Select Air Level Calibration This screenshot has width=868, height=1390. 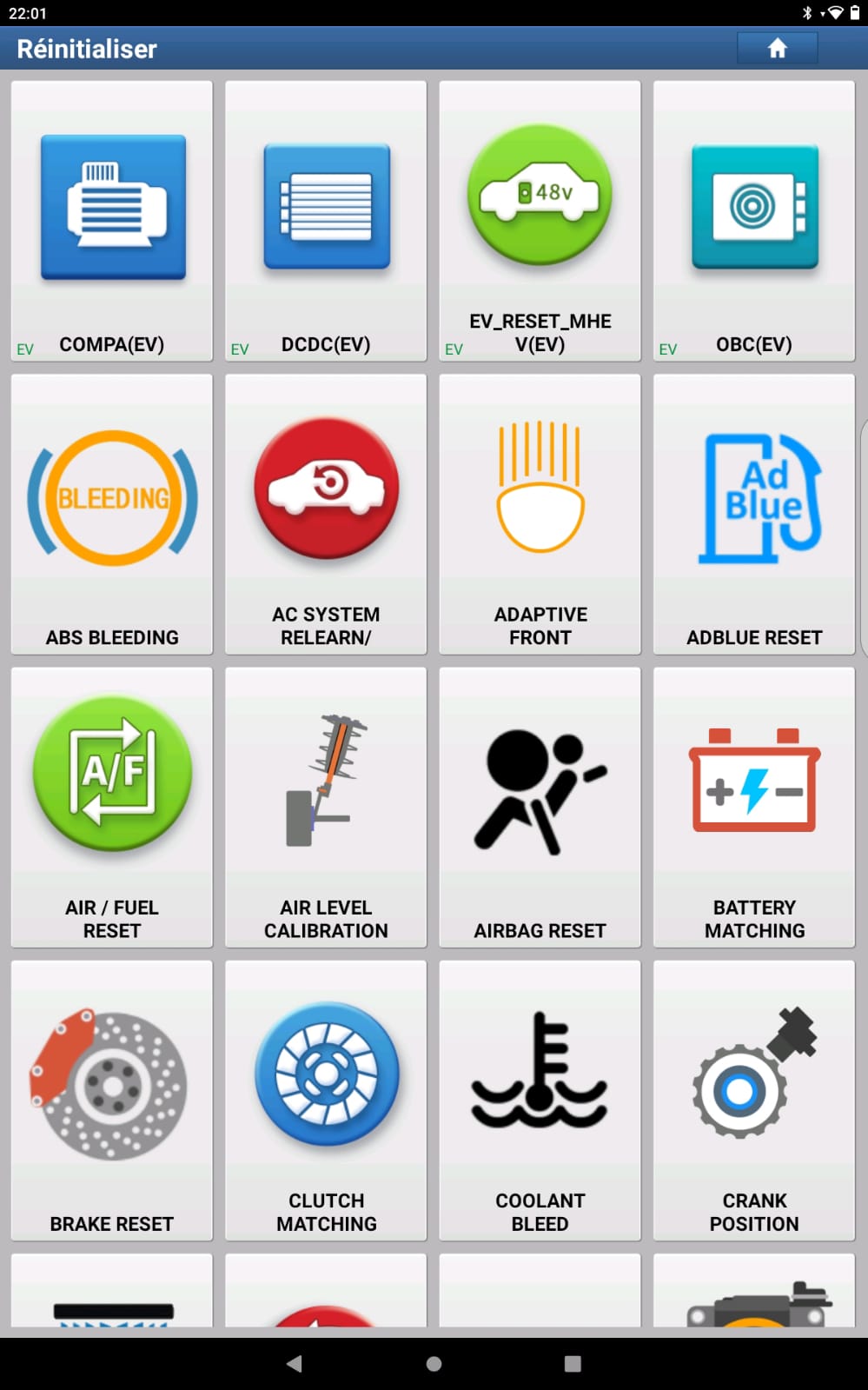point(326,807)
